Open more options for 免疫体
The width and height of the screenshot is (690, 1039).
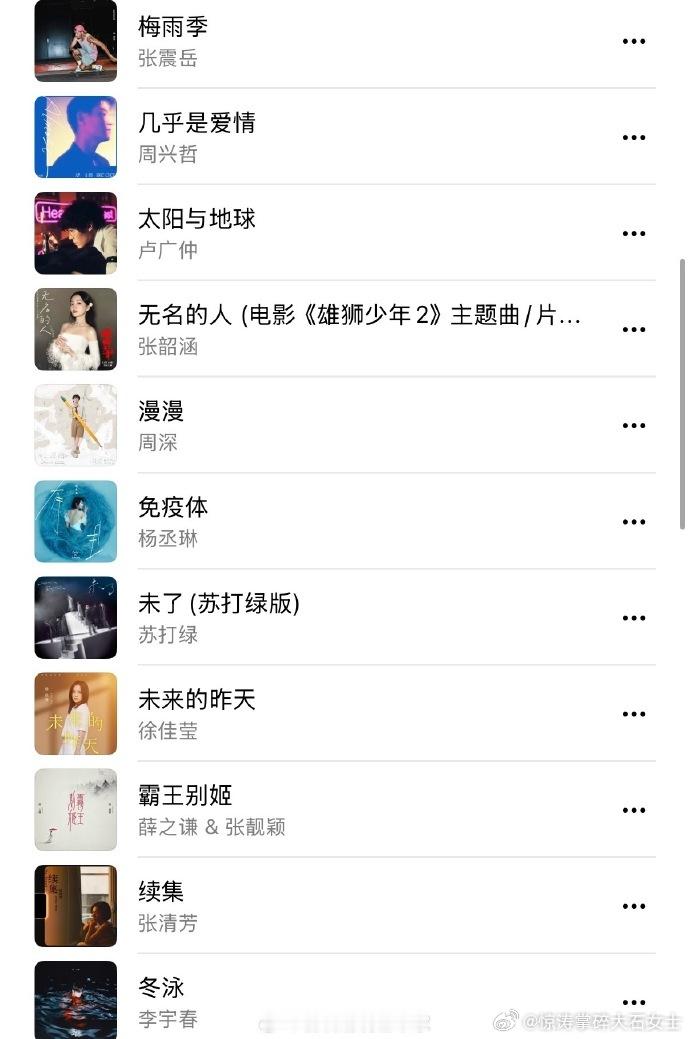coord(634,521)
